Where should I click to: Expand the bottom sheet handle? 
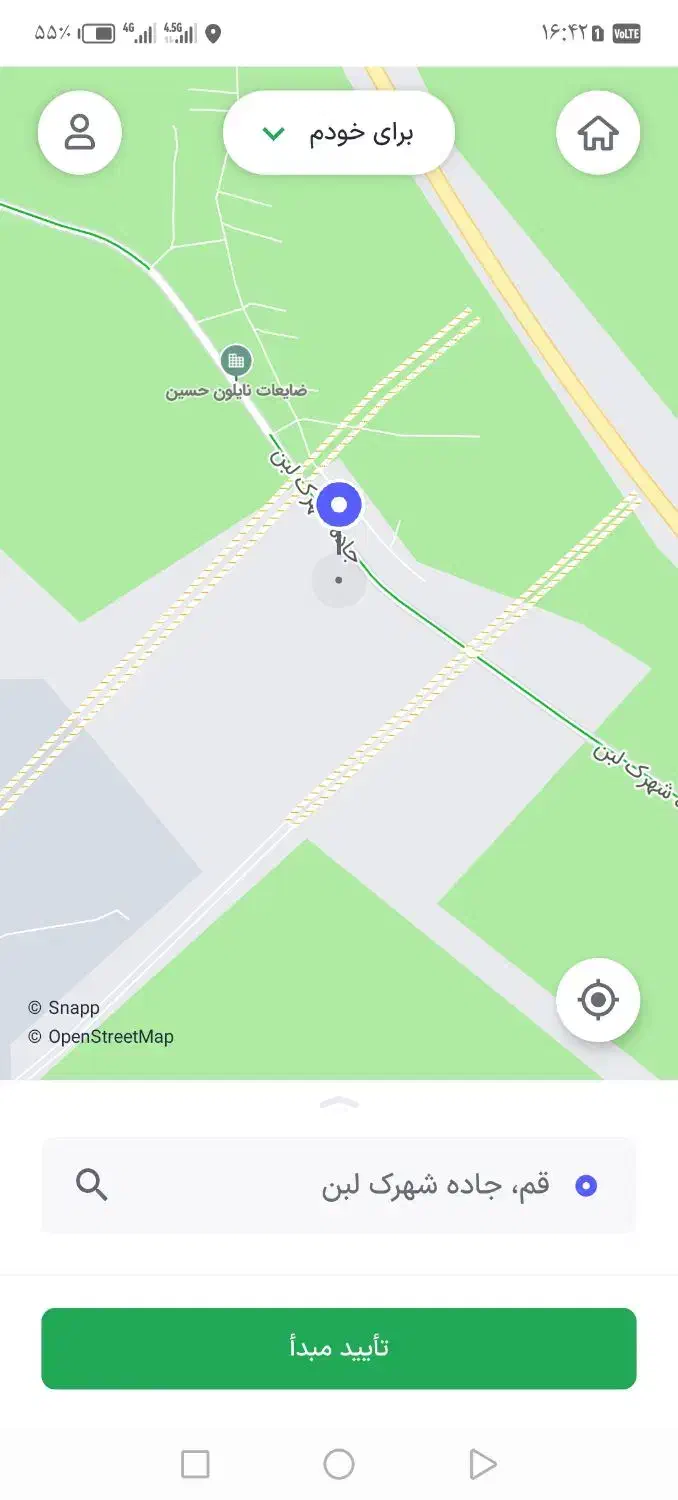[x=339, y=1103]
